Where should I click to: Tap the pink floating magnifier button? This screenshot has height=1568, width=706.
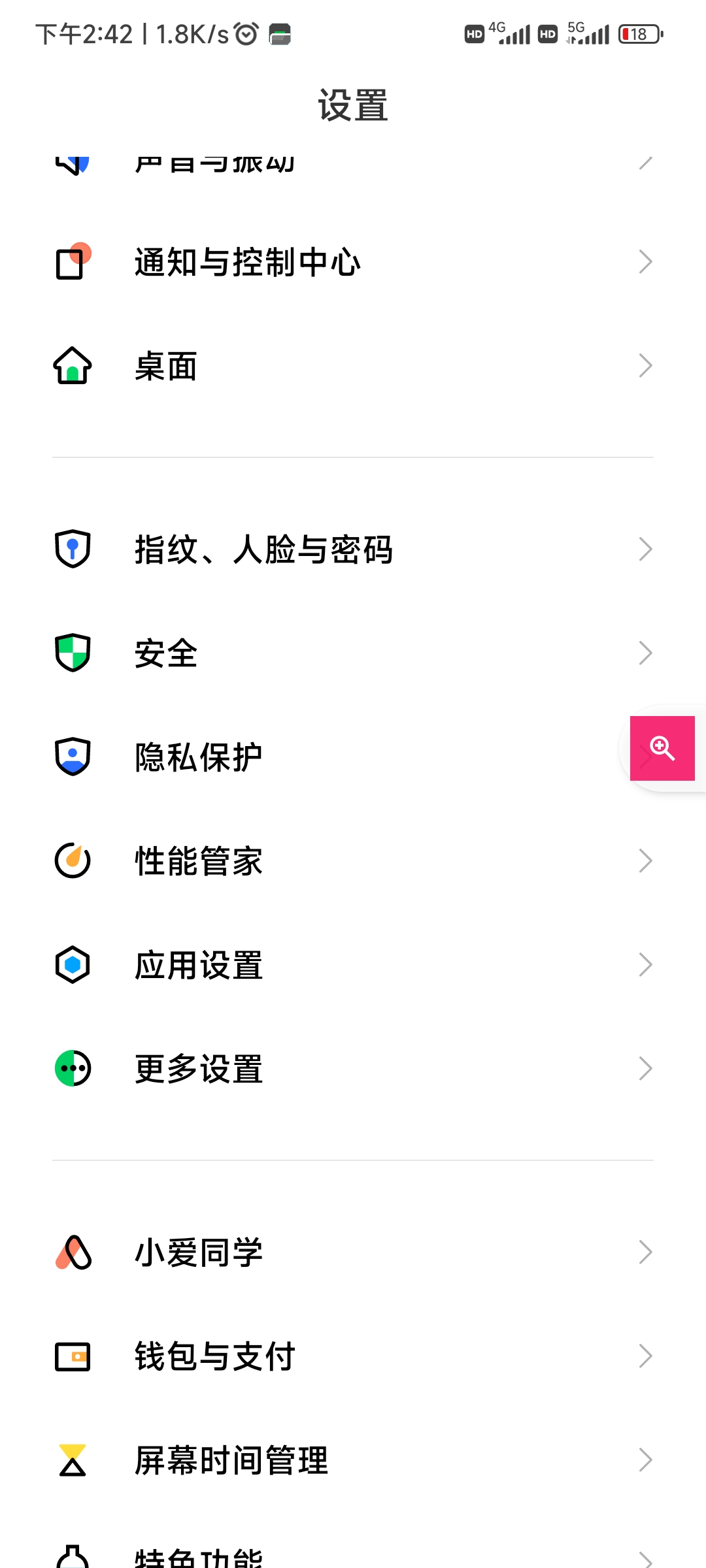[x=662, y=748]
